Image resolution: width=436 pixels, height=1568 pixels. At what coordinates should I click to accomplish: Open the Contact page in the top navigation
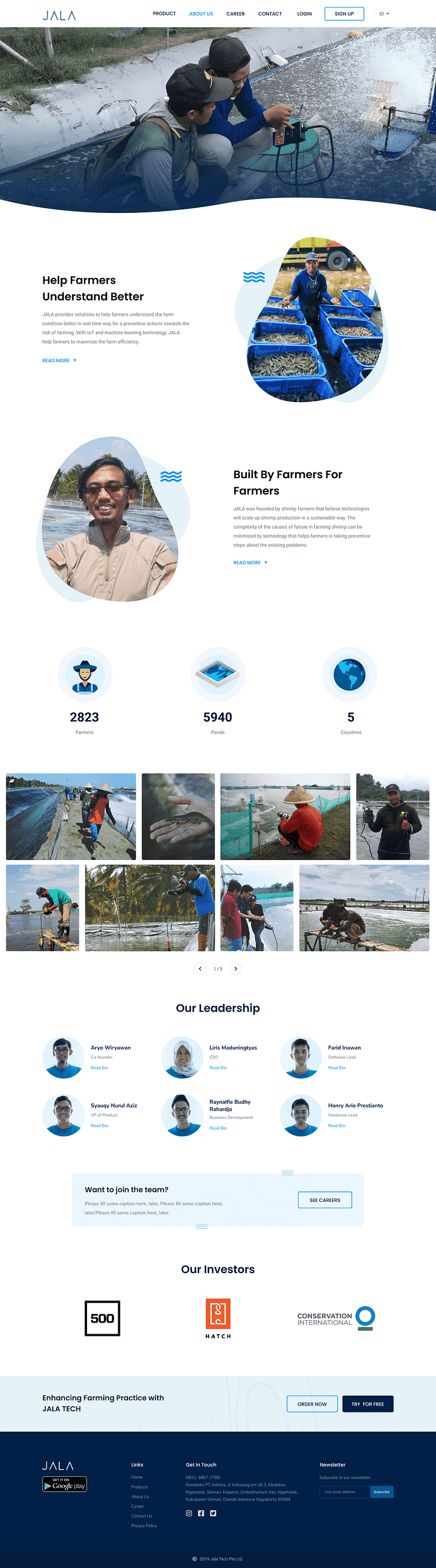(270, 14)
